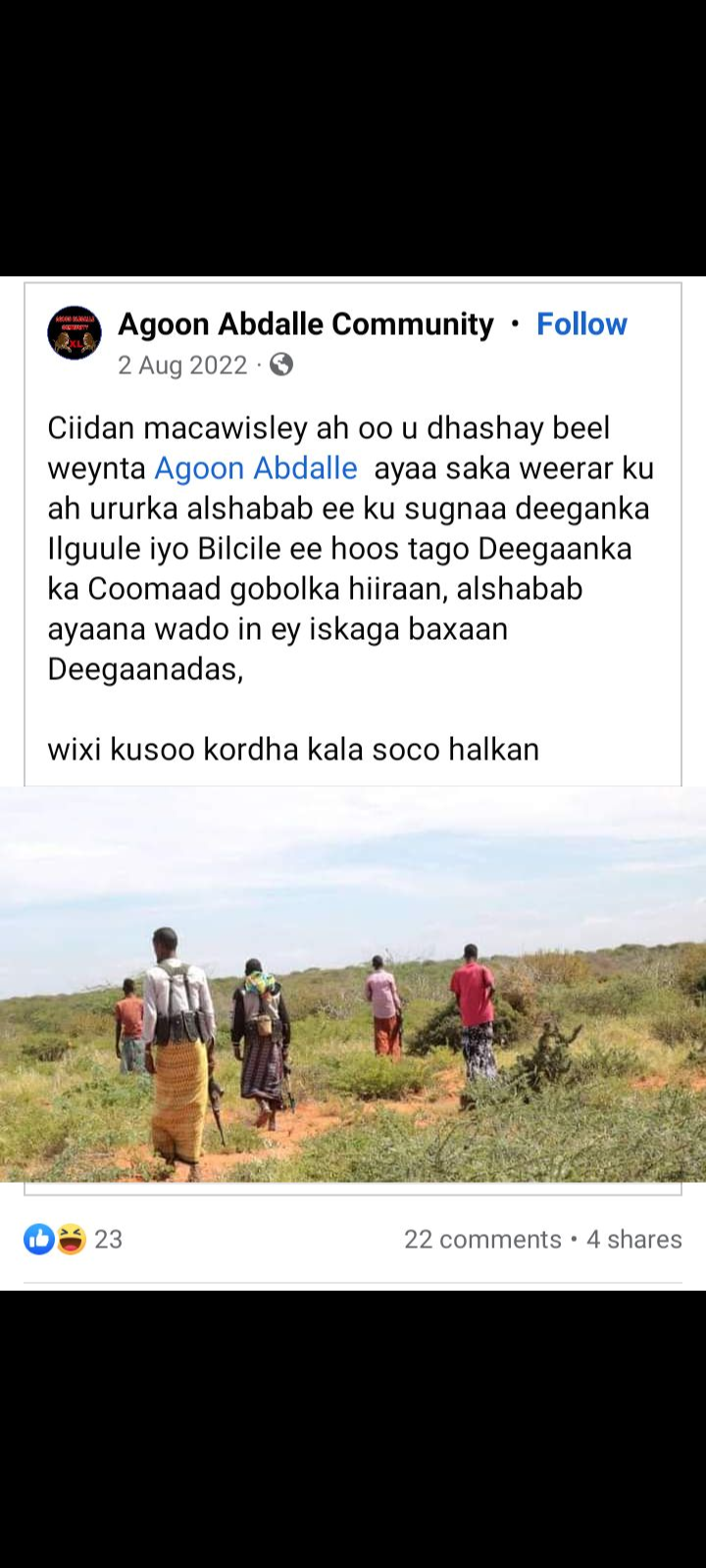Open the Agoon Abdalle Community page name
The height and width of the screenshot is (1568, 706).
[x=306, y=324]
